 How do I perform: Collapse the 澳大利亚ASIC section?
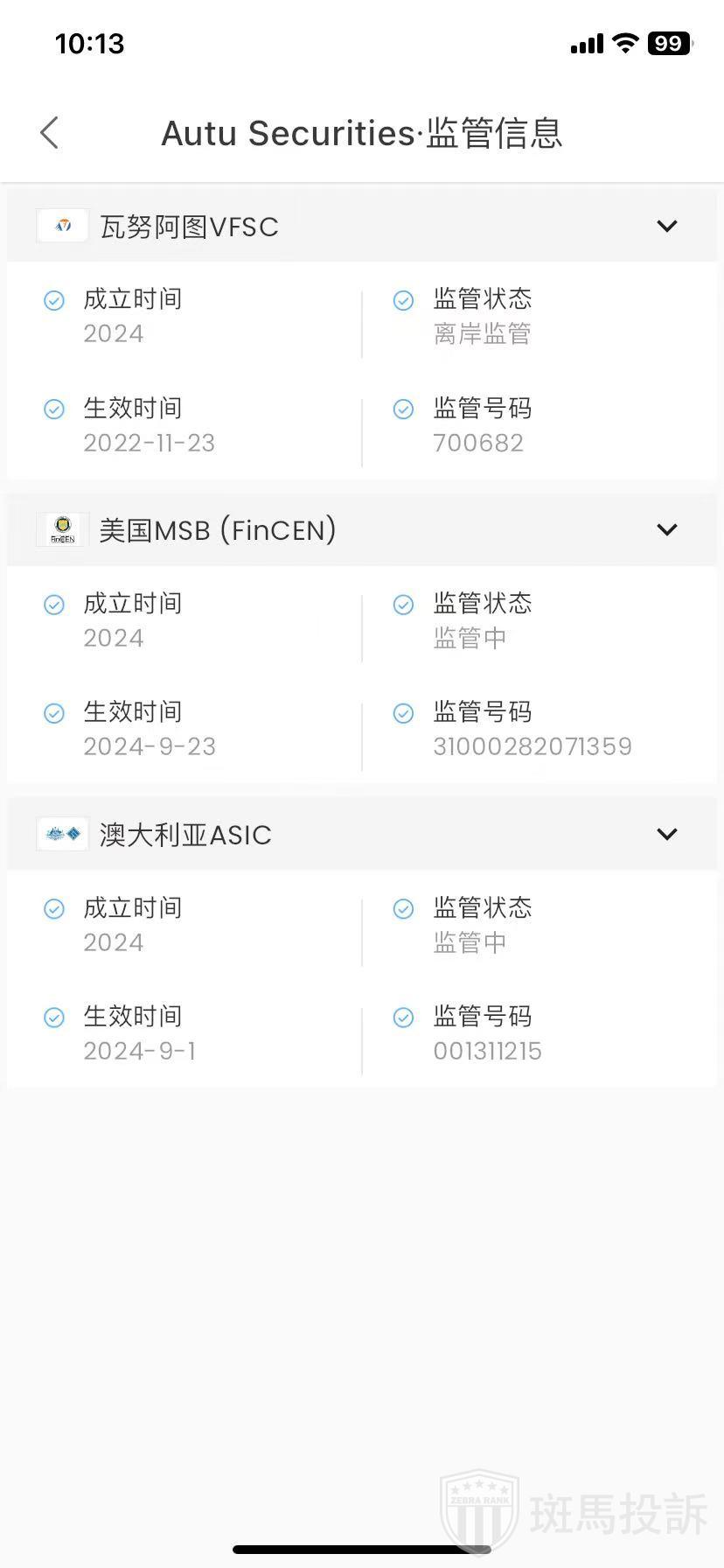666,835
